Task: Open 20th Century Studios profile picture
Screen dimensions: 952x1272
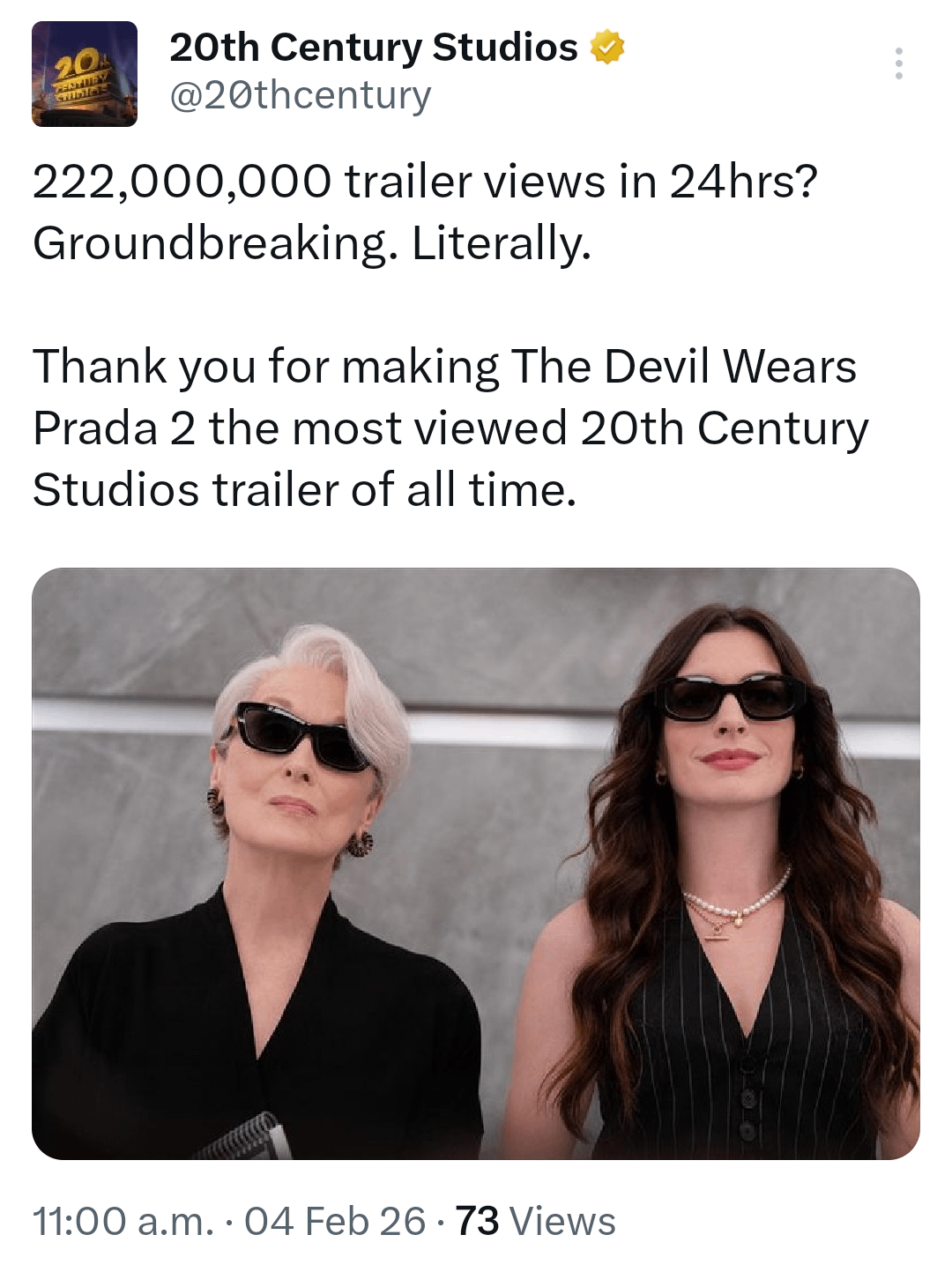Action: 85,74
